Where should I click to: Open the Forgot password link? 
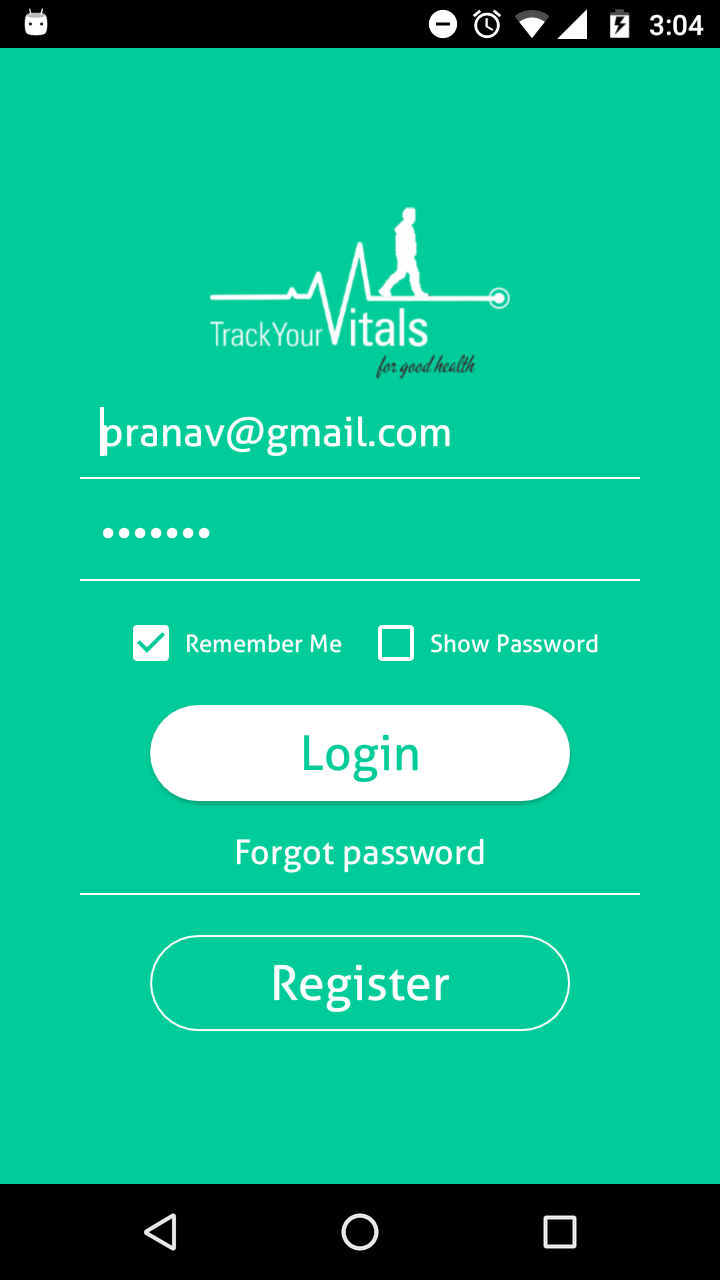[x=360, y=853]
